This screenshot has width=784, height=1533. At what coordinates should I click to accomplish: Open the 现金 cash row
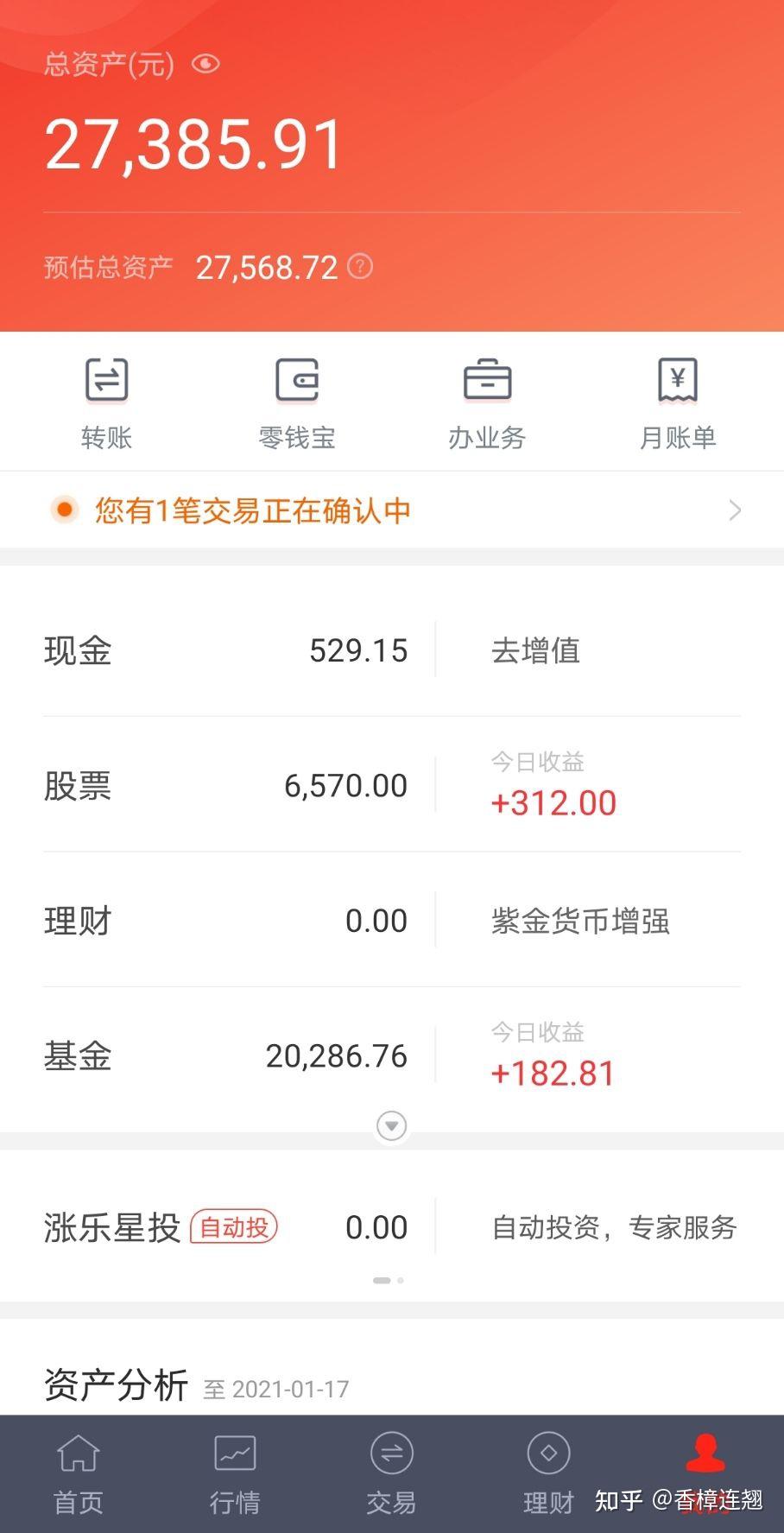(x=224, y=650)
